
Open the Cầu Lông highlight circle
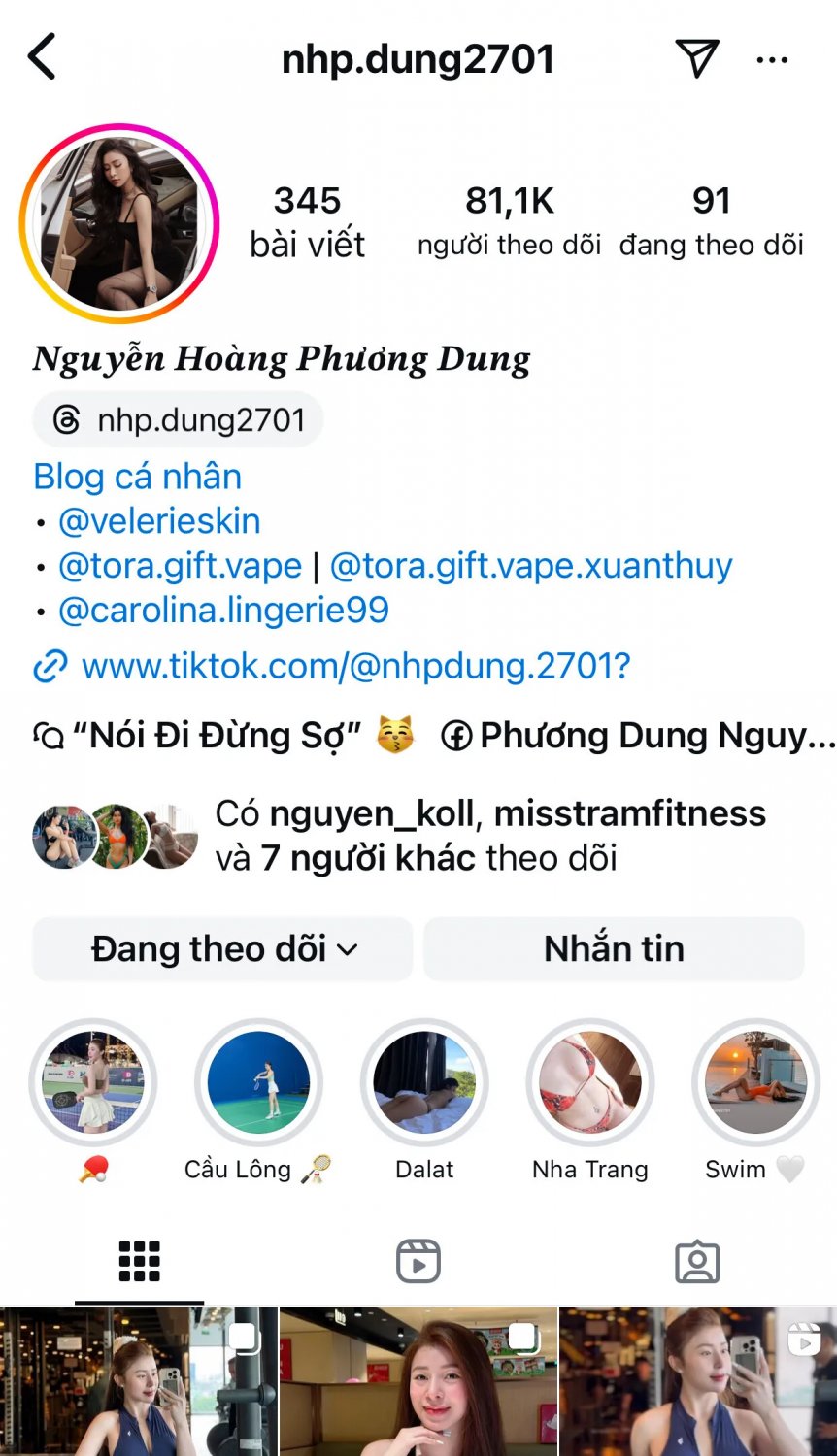tap(258, 1082)
